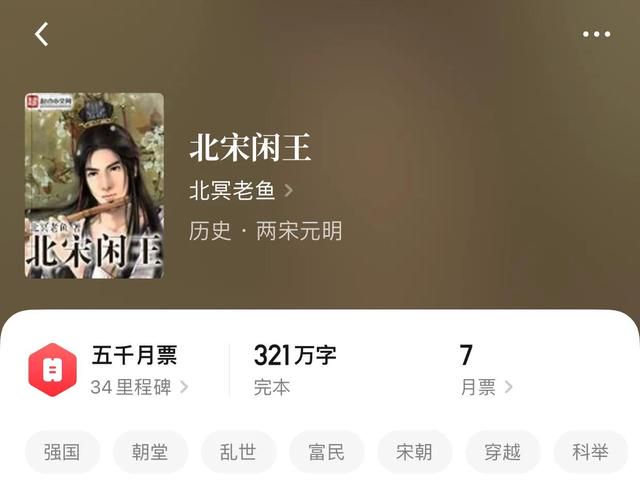
Task: Go back using the top-left arrow
Action: click(x=41, y=34)
